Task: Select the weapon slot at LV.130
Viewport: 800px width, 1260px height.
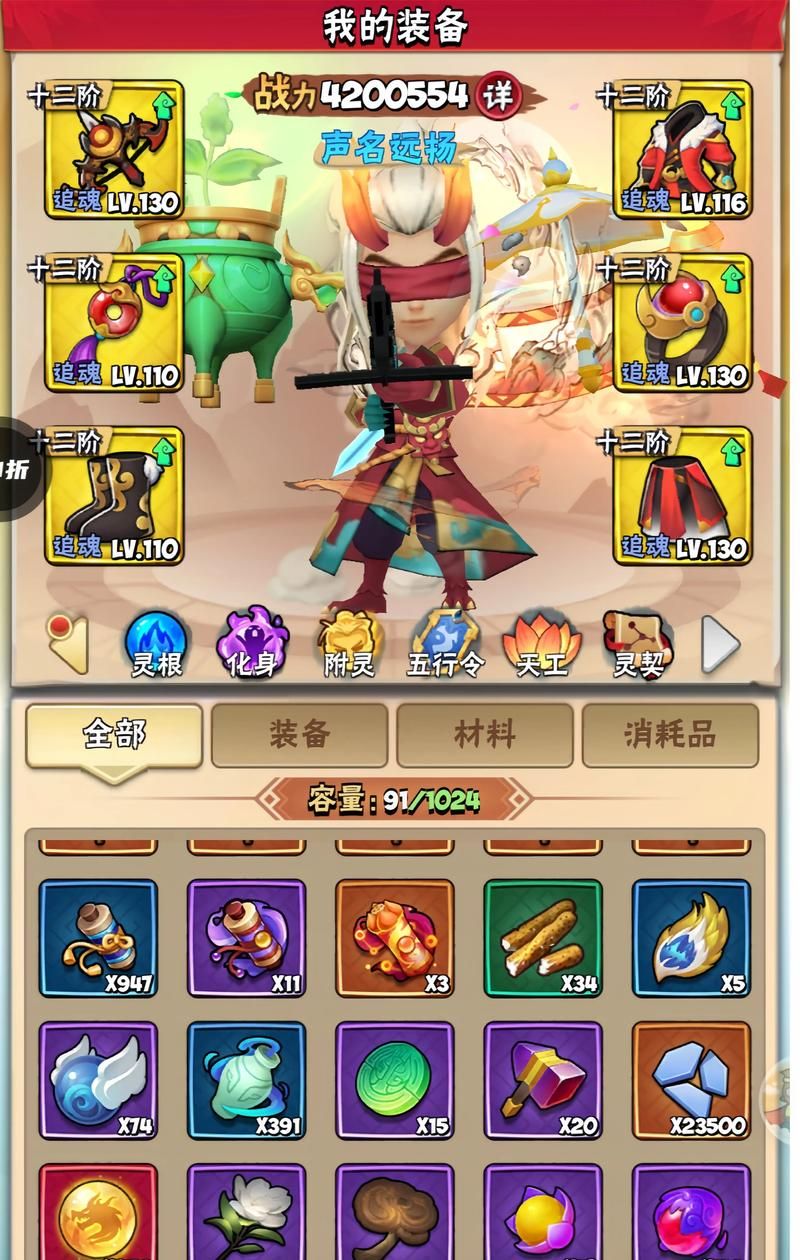Action: [x=114, y=150]
